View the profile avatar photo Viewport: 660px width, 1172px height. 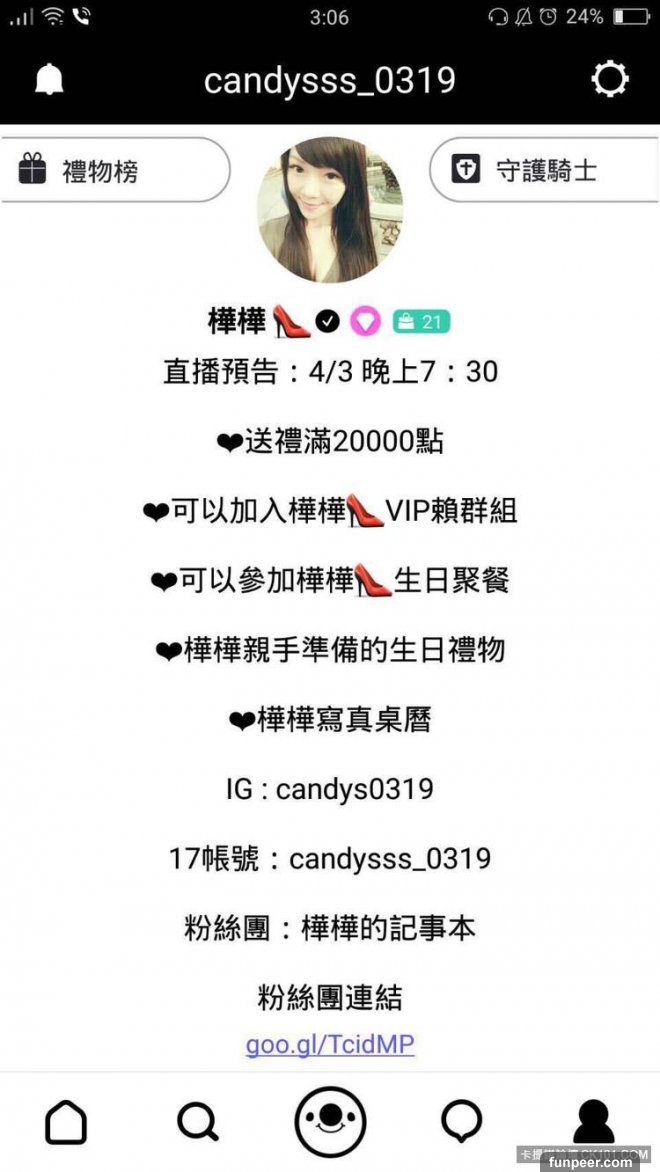pos(329,210)
